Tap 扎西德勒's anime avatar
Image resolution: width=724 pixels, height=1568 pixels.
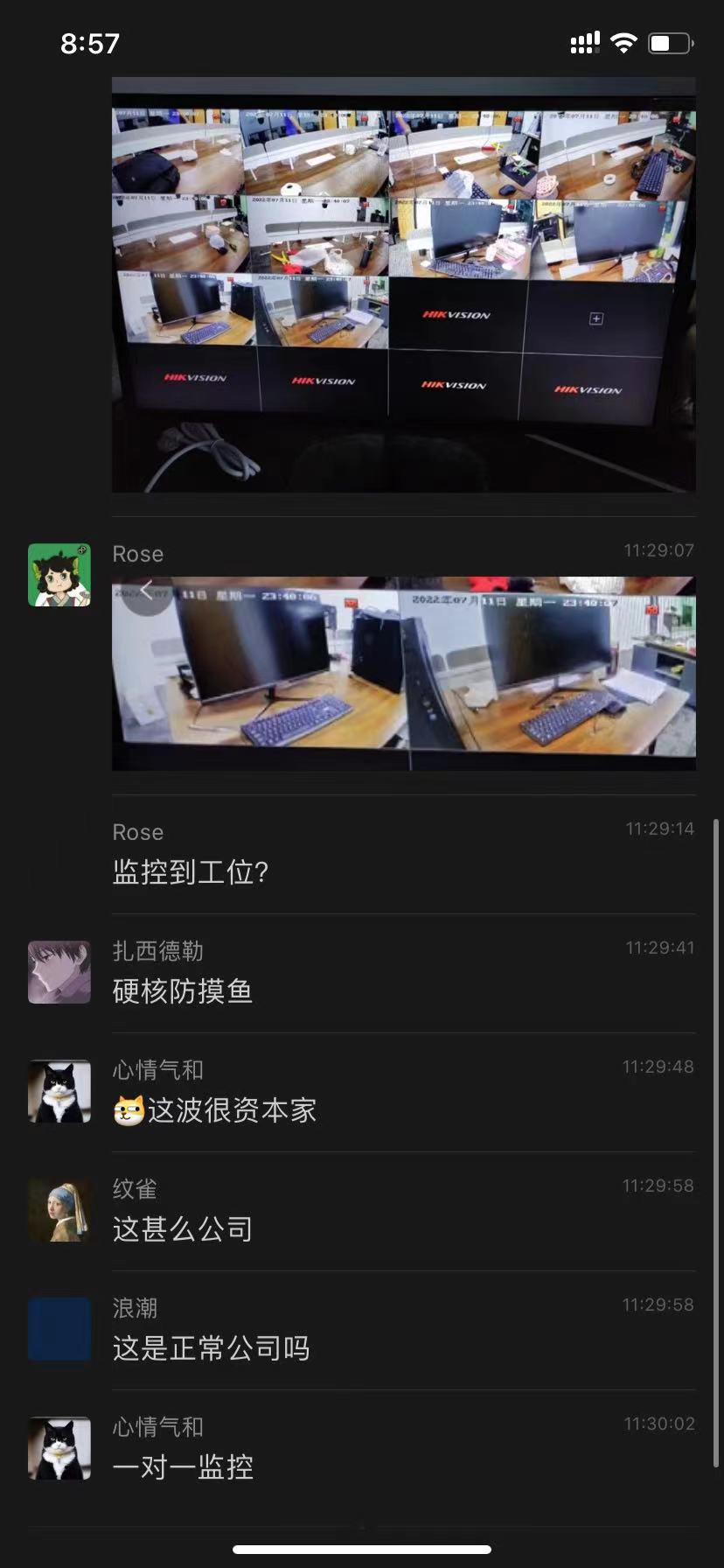coord(59,971)
